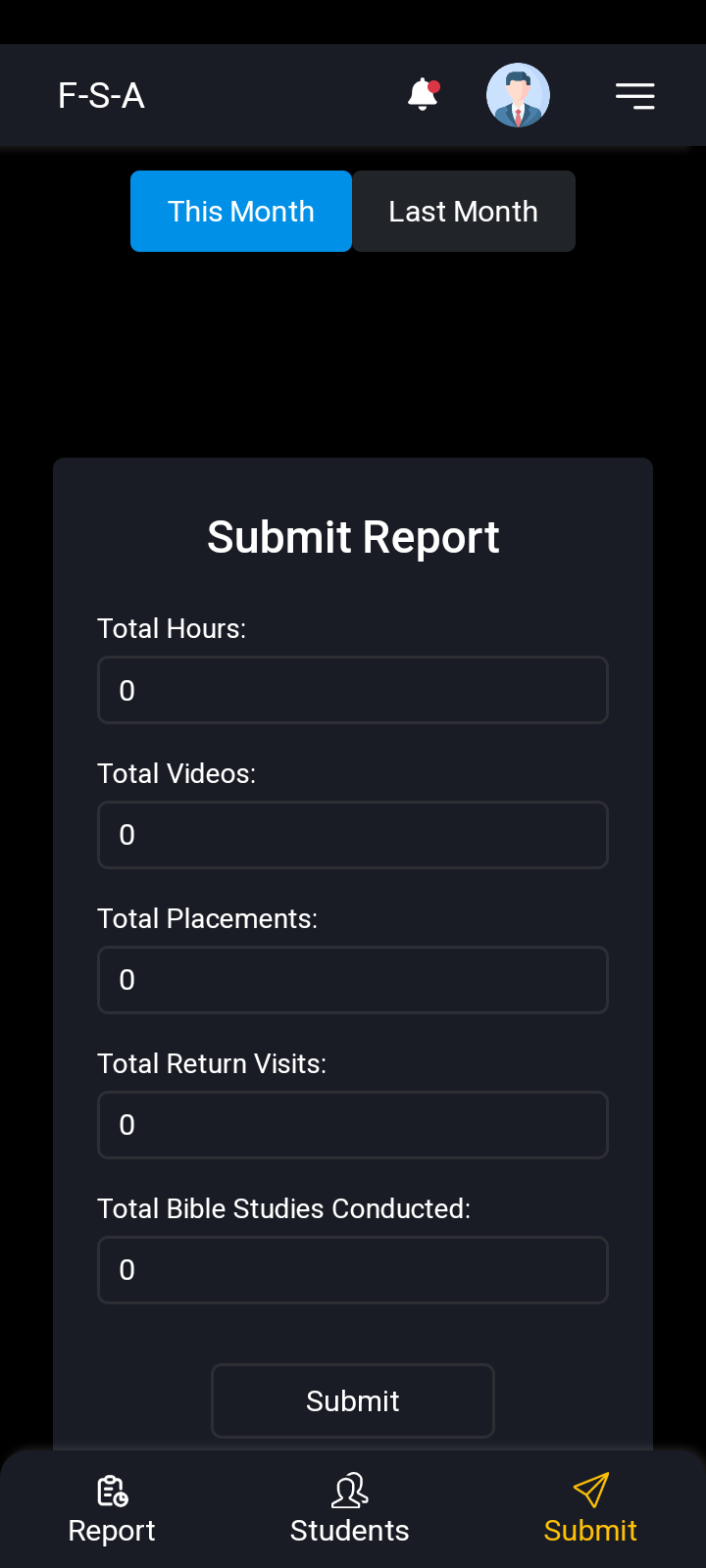Open the hamburger menu
The image size is (706, 1568).
(x=634, y=95)
